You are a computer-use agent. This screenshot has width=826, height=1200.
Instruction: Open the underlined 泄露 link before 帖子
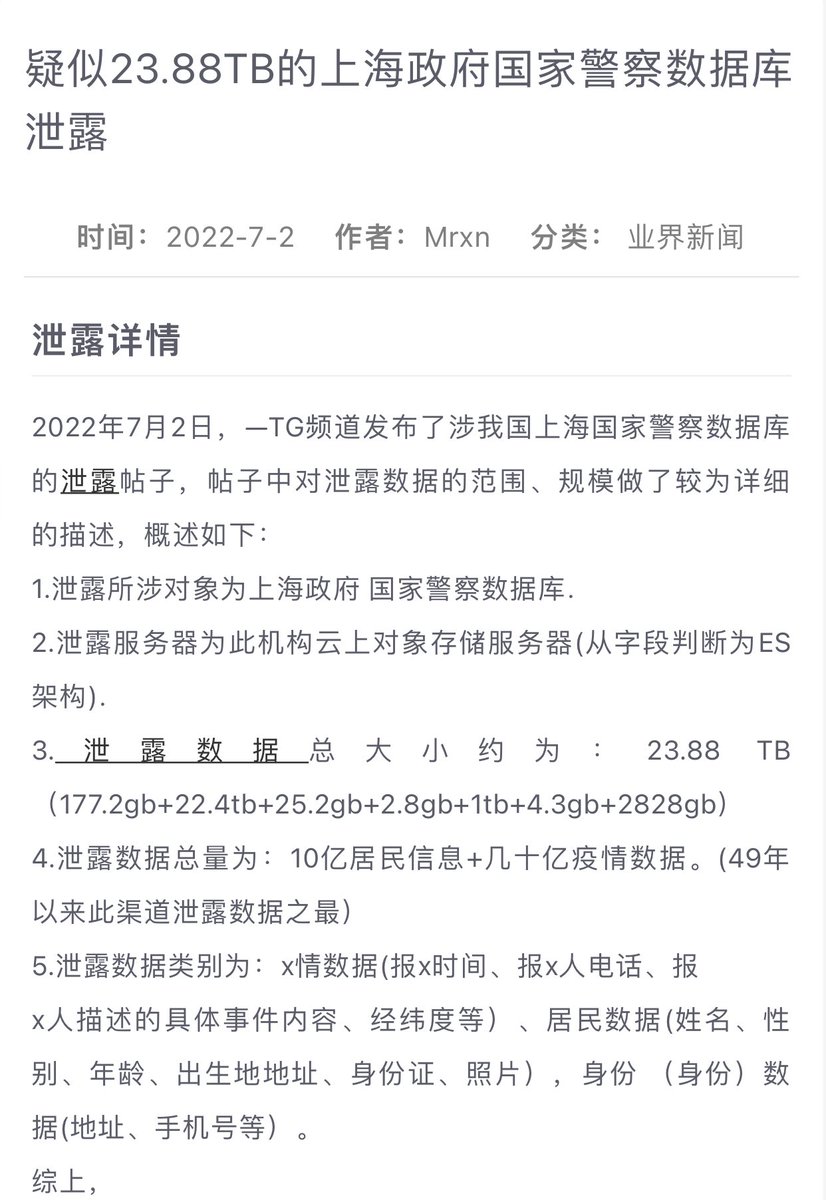[89, 480]
